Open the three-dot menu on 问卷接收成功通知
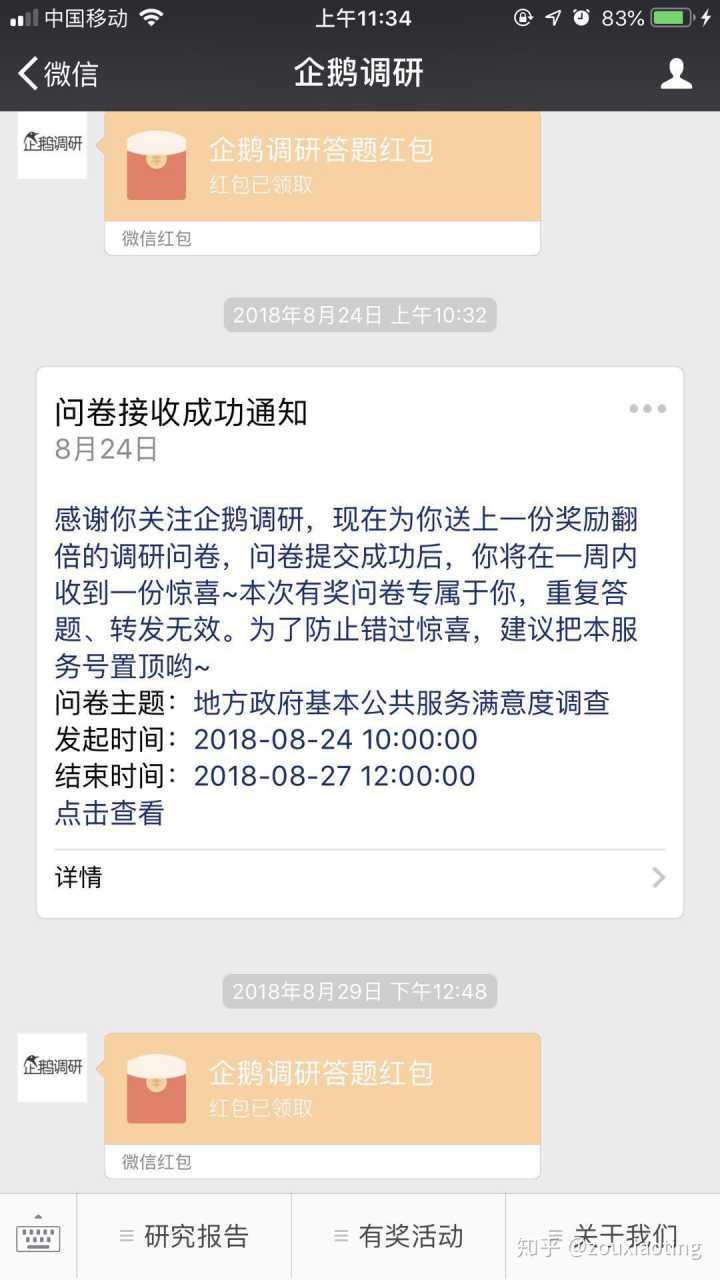Viewport: 720px width, 1280px height. point(647,409)
